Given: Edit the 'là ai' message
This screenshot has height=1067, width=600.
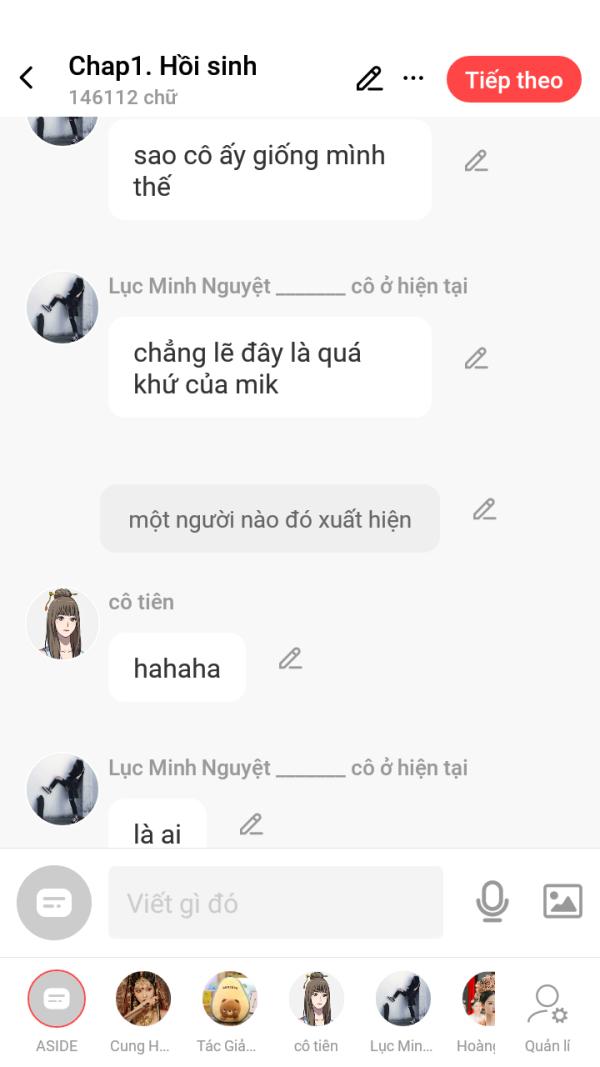Looking at the screenshot, I should 251,824.
